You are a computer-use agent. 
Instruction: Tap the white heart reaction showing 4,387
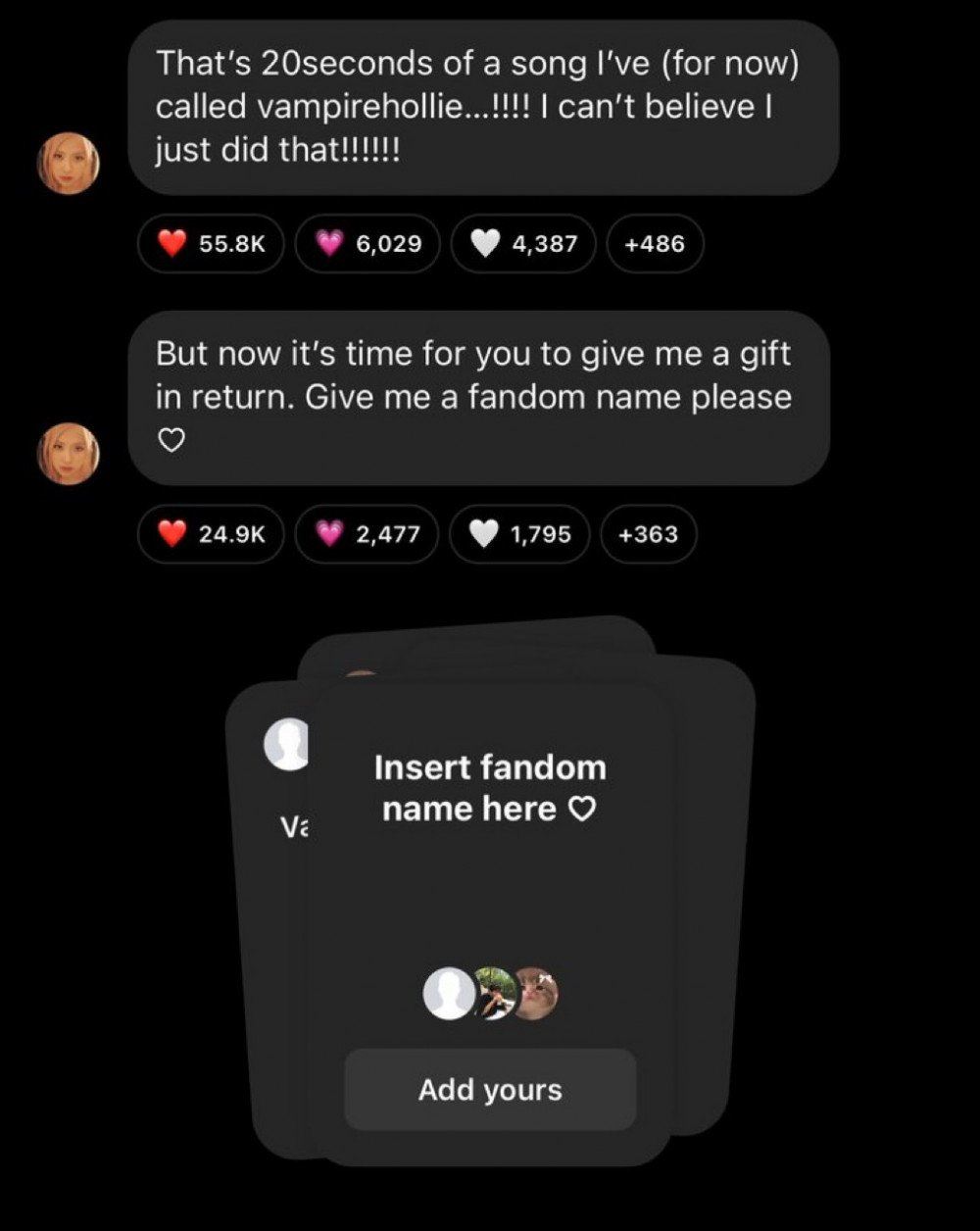(x=523, y=243)
